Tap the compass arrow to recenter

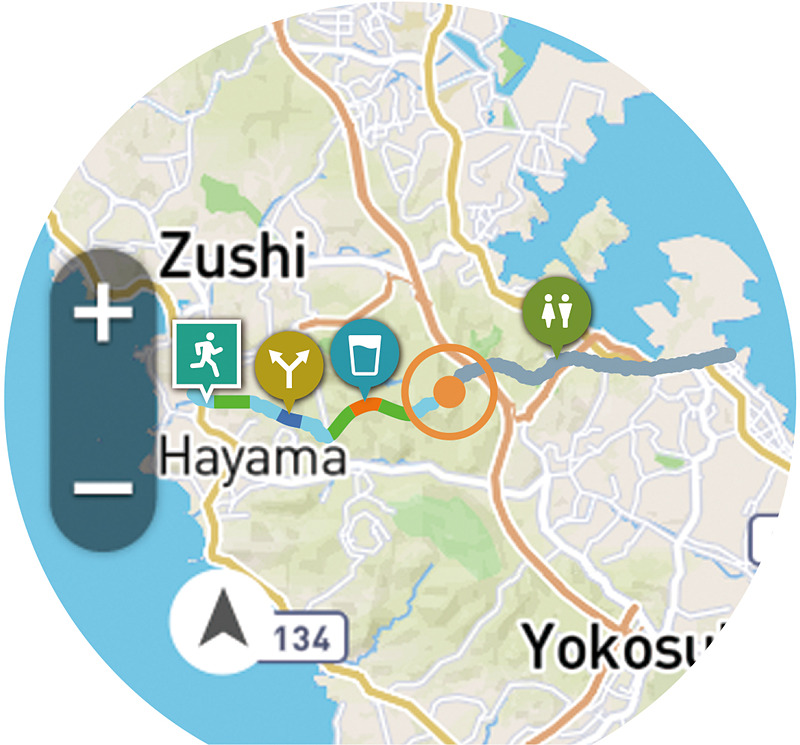pos(222,619)
